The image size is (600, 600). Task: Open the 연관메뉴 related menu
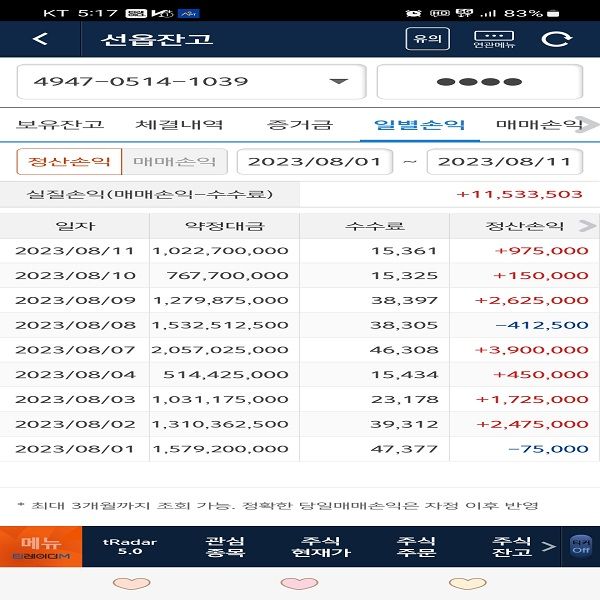pyautogui.click(x=493, y=39)
